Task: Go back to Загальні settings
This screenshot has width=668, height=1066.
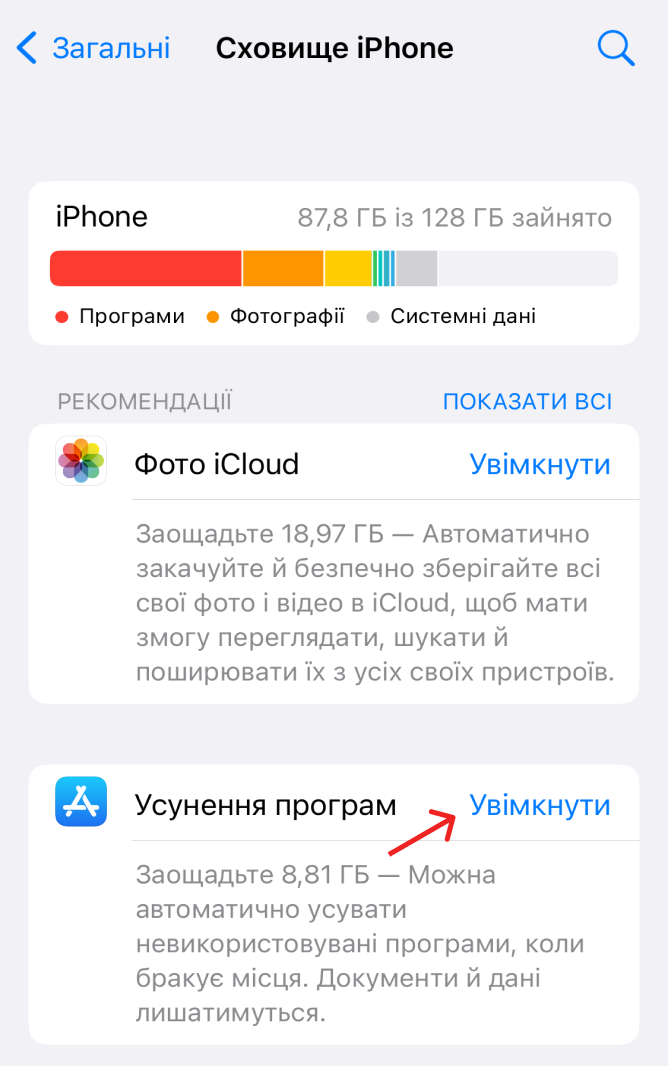Action: pos(95,48)
